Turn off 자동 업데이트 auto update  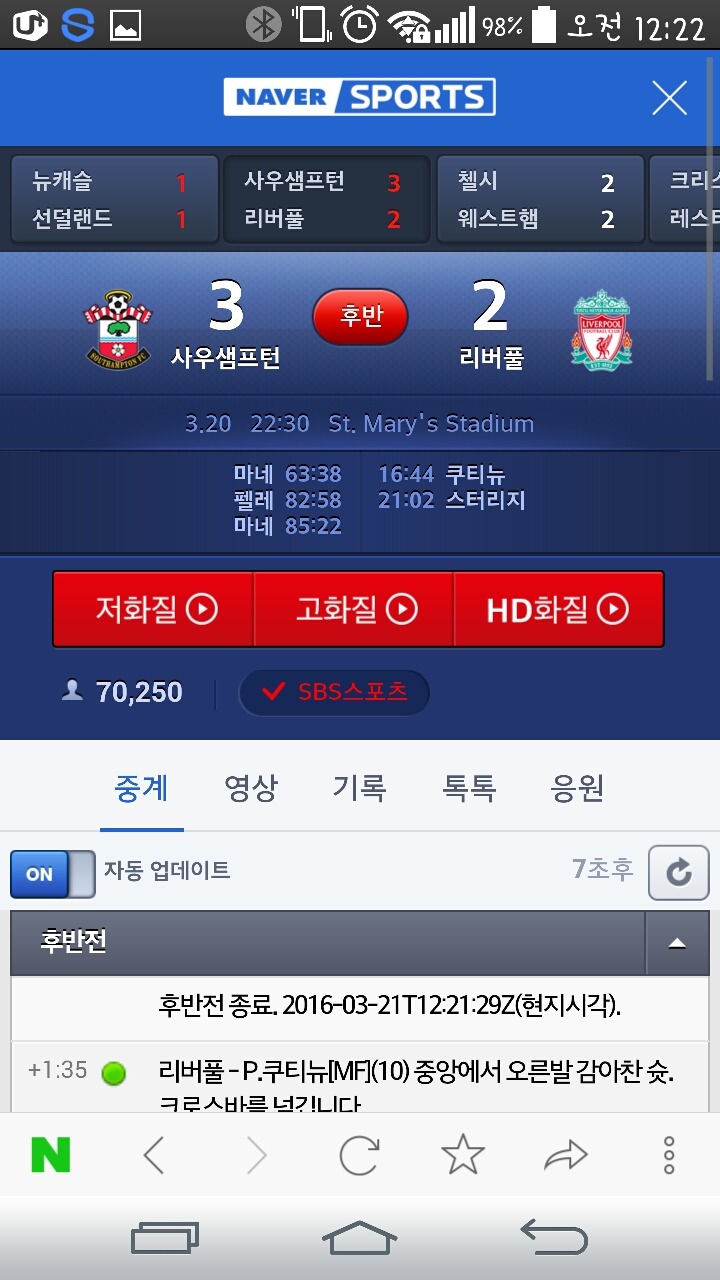pos(53,873)
